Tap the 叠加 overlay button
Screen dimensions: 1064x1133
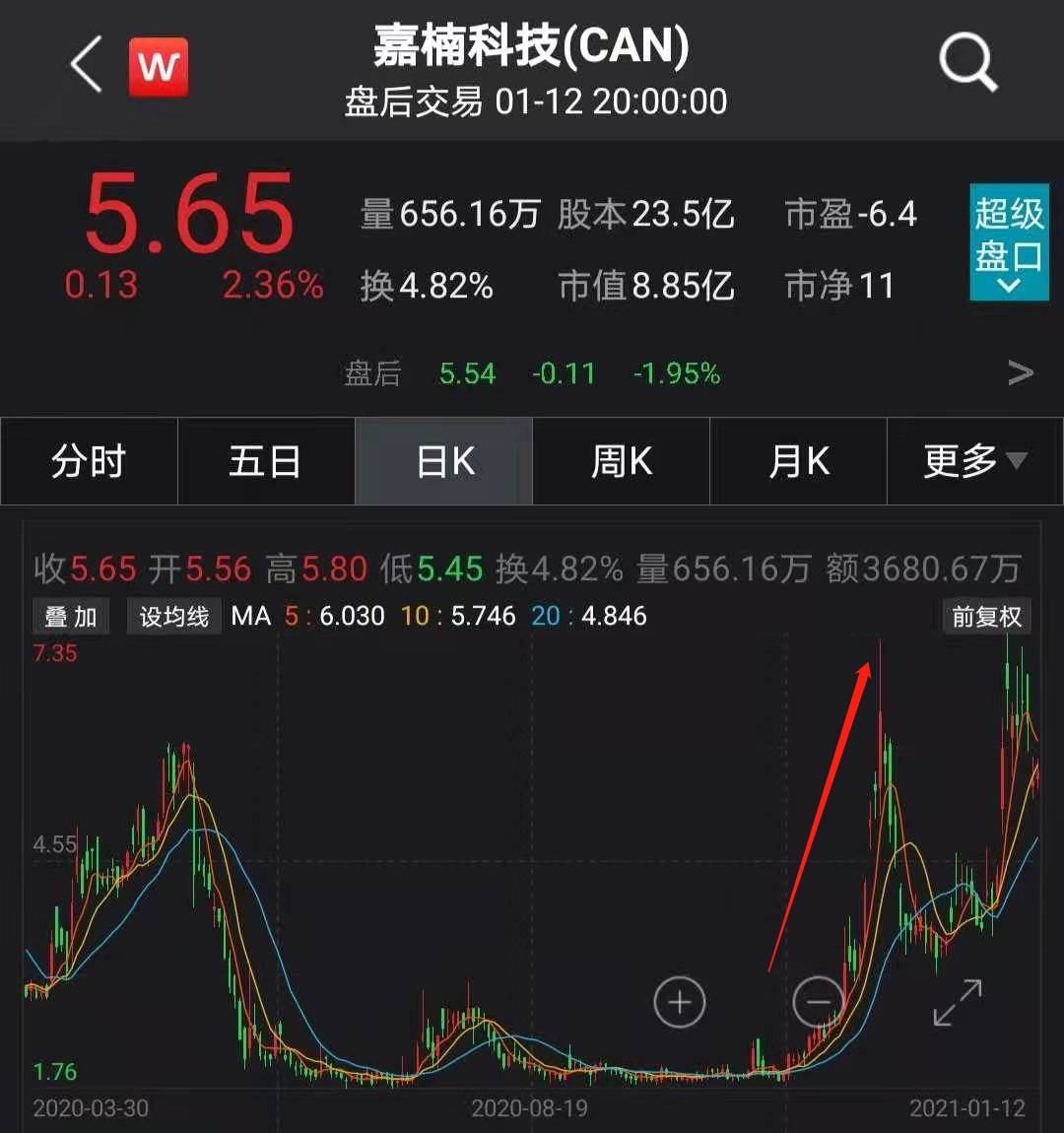(71, 617)
